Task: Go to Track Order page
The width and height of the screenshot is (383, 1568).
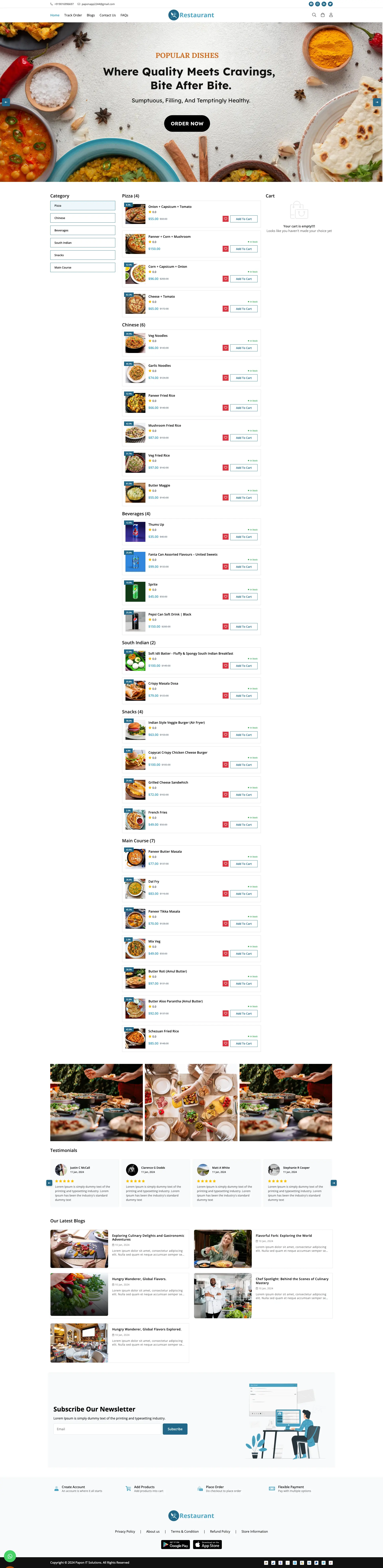Action: click(73, 15)
